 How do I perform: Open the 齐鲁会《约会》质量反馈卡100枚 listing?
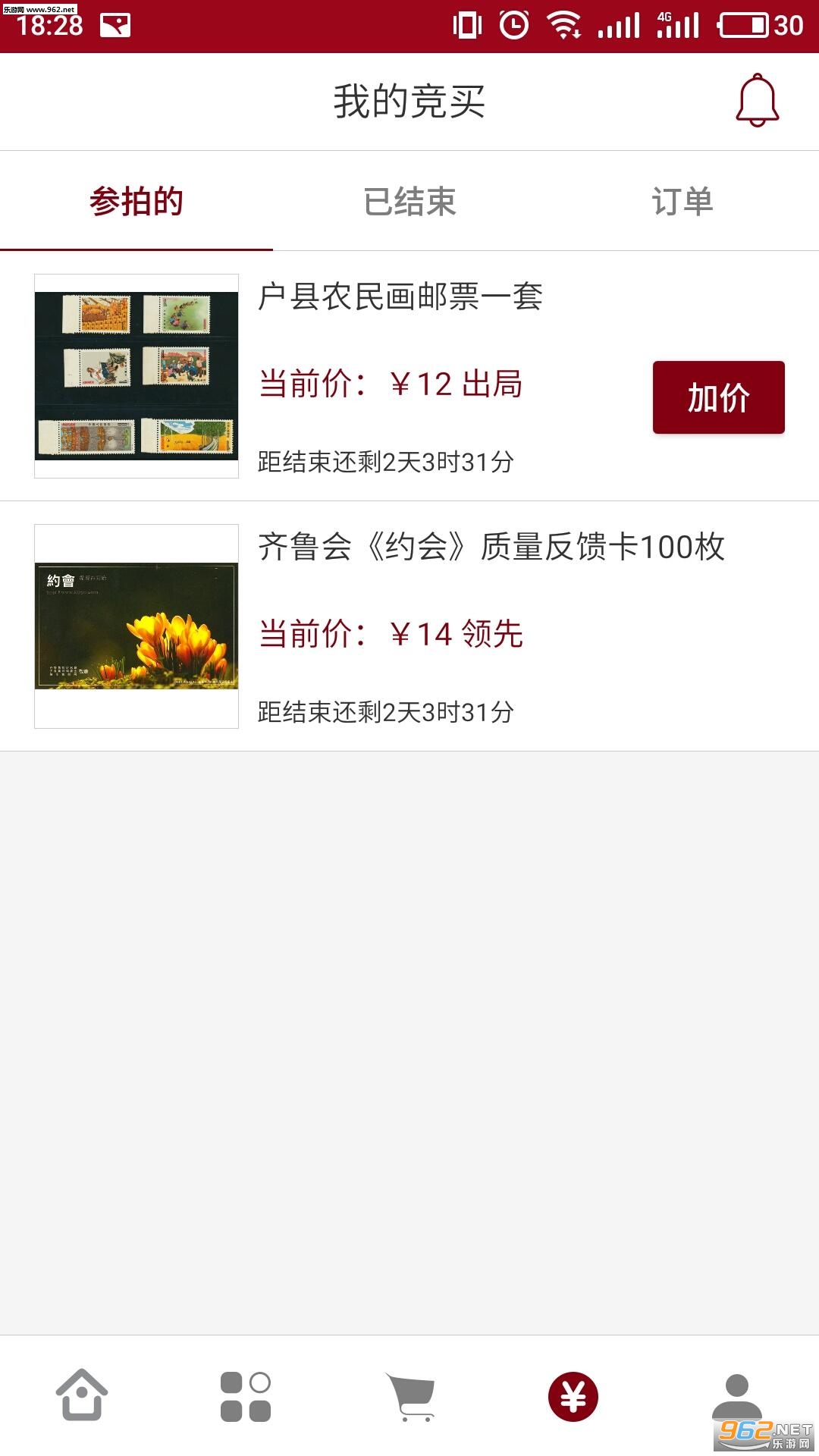491,547
